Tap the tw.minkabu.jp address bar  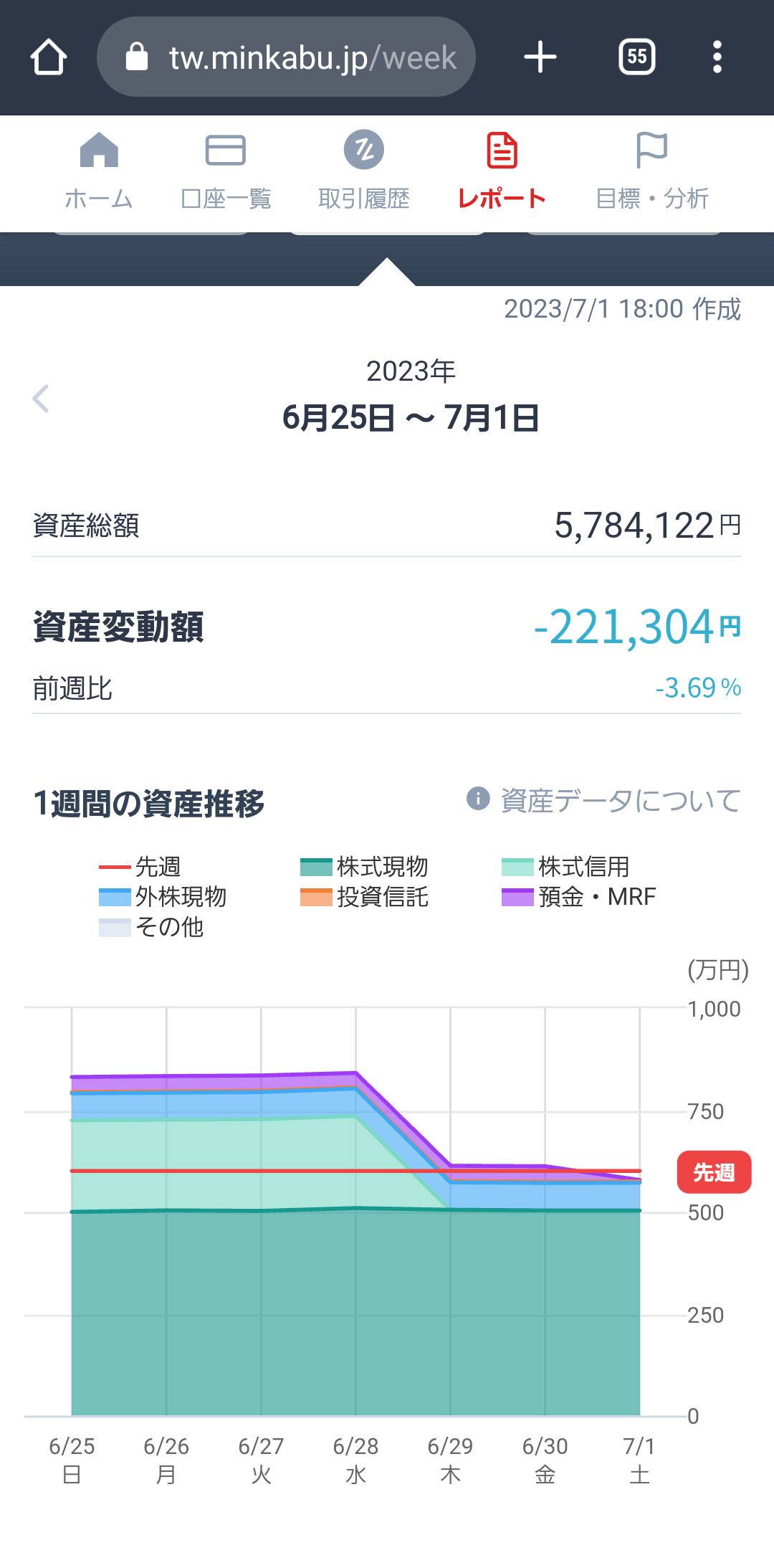(x=287, y=57)
